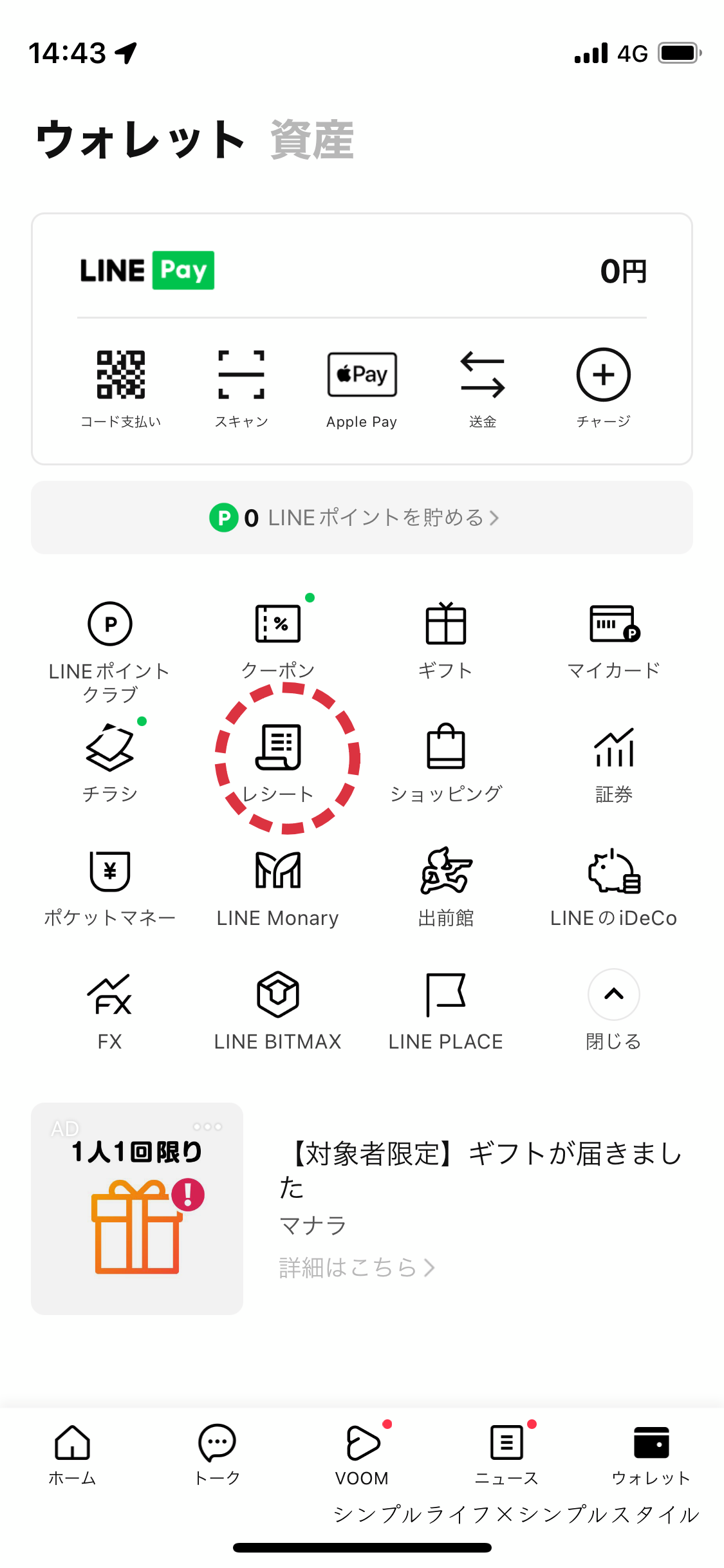The width and height of the screenshot is (724, 1568).
Task: Open the 詳細はこちら ad link
Action: click(x=357, y=1267)
